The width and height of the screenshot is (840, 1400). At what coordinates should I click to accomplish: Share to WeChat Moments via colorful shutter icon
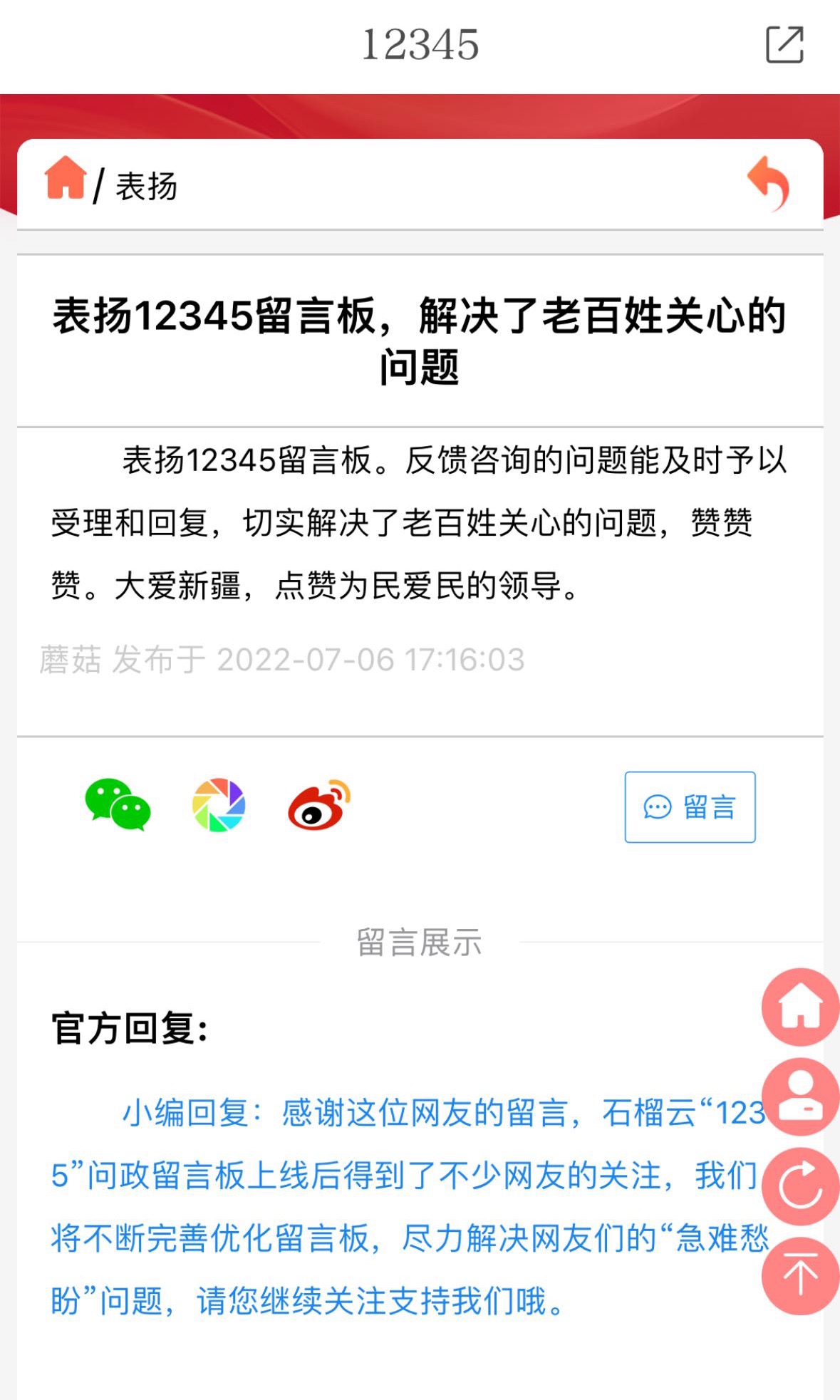[x=219, y=805]
